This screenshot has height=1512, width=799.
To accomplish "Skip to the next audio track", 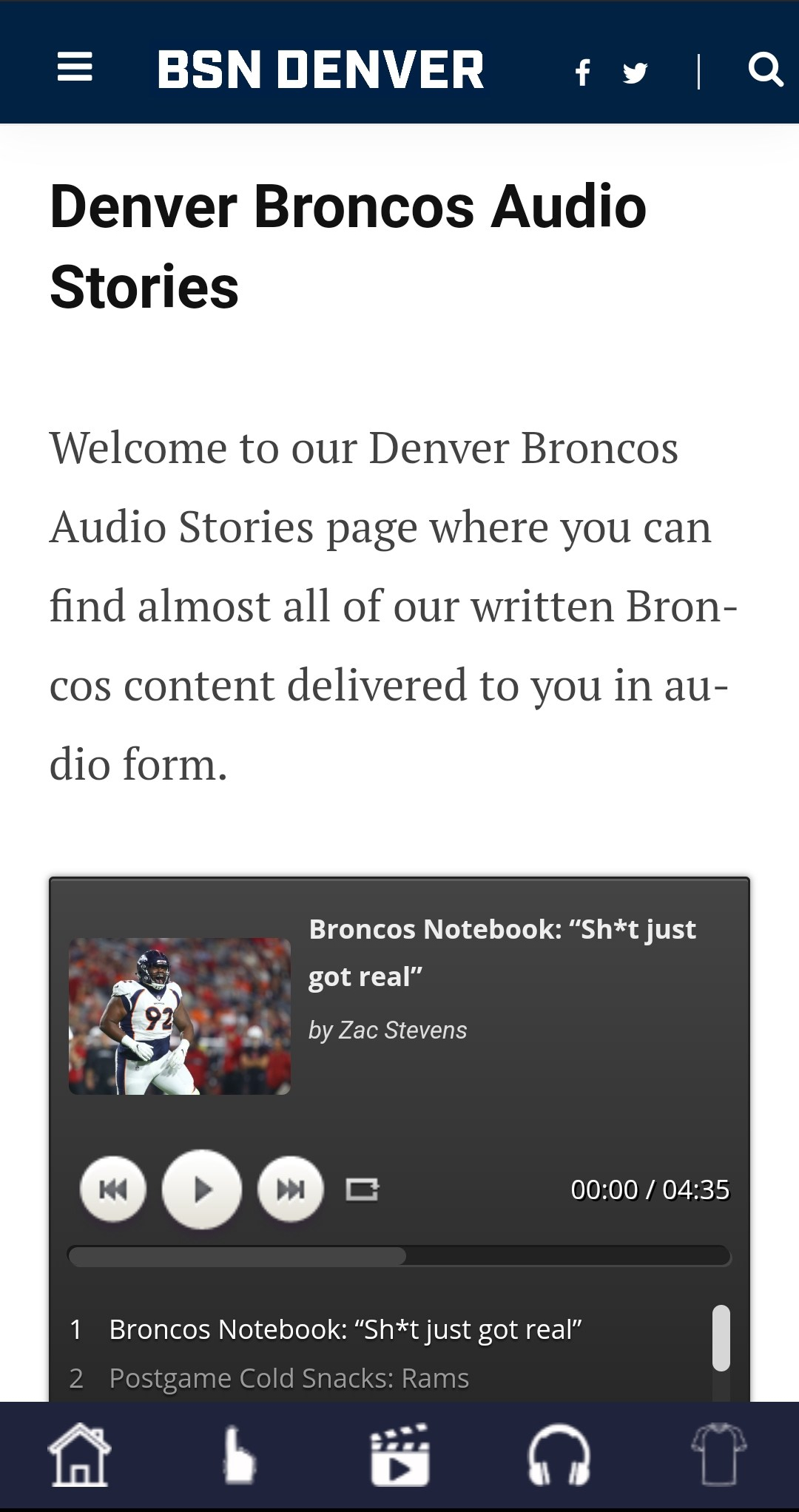I will (290, 1189).
